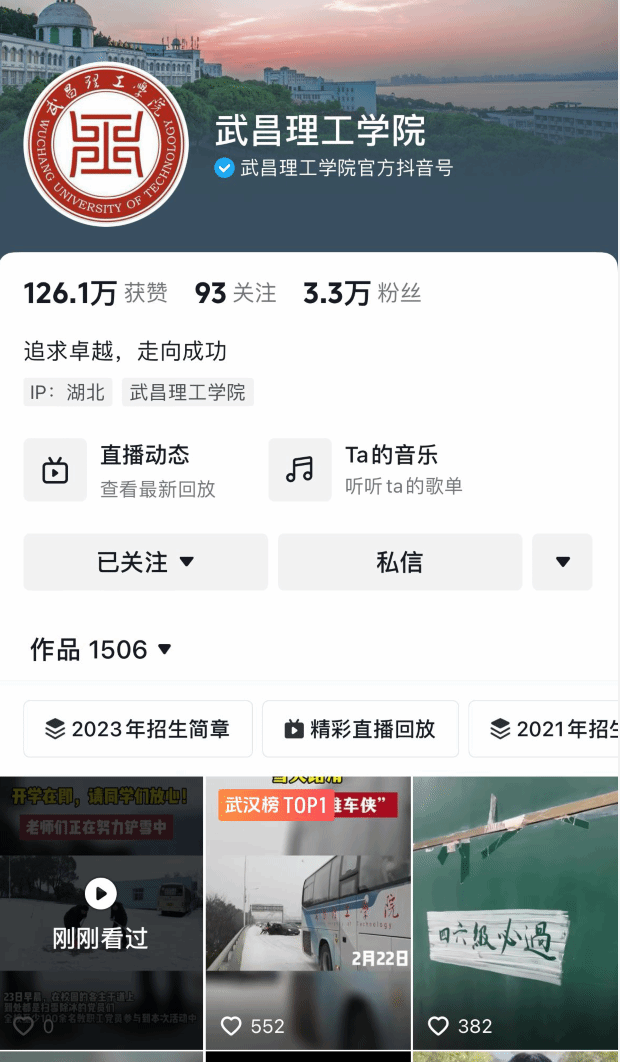View the 126.1万 获赞 likes count
Viewport: 620px width, 1062px height.
point(95,293)
